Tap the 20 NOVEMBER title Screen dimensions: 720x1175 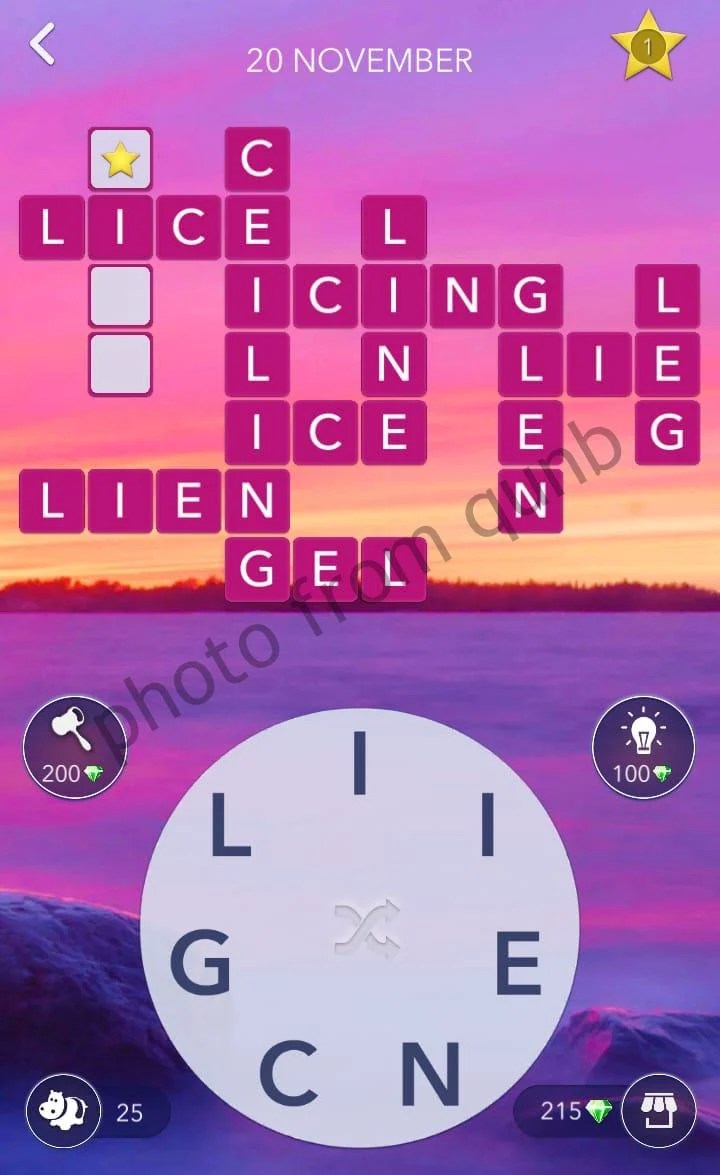[x=359, y=60]
